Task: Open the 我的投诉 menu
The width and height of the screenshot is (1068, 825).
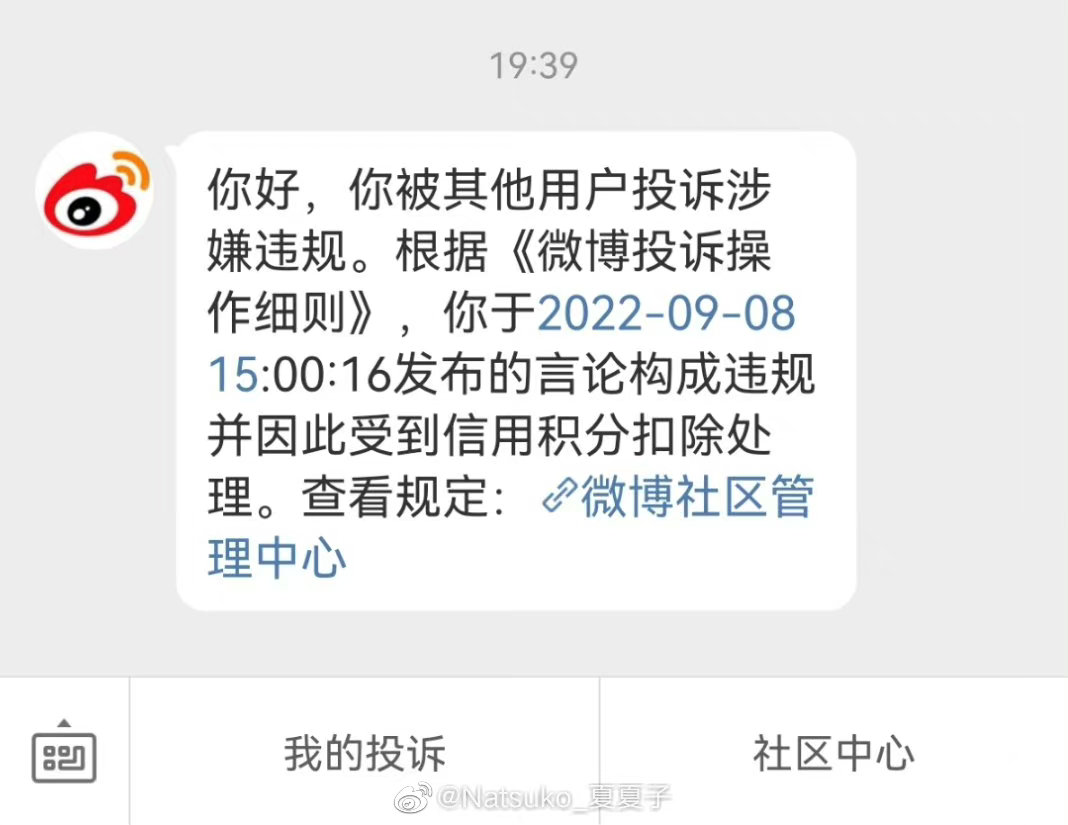Action: point(364,753)
